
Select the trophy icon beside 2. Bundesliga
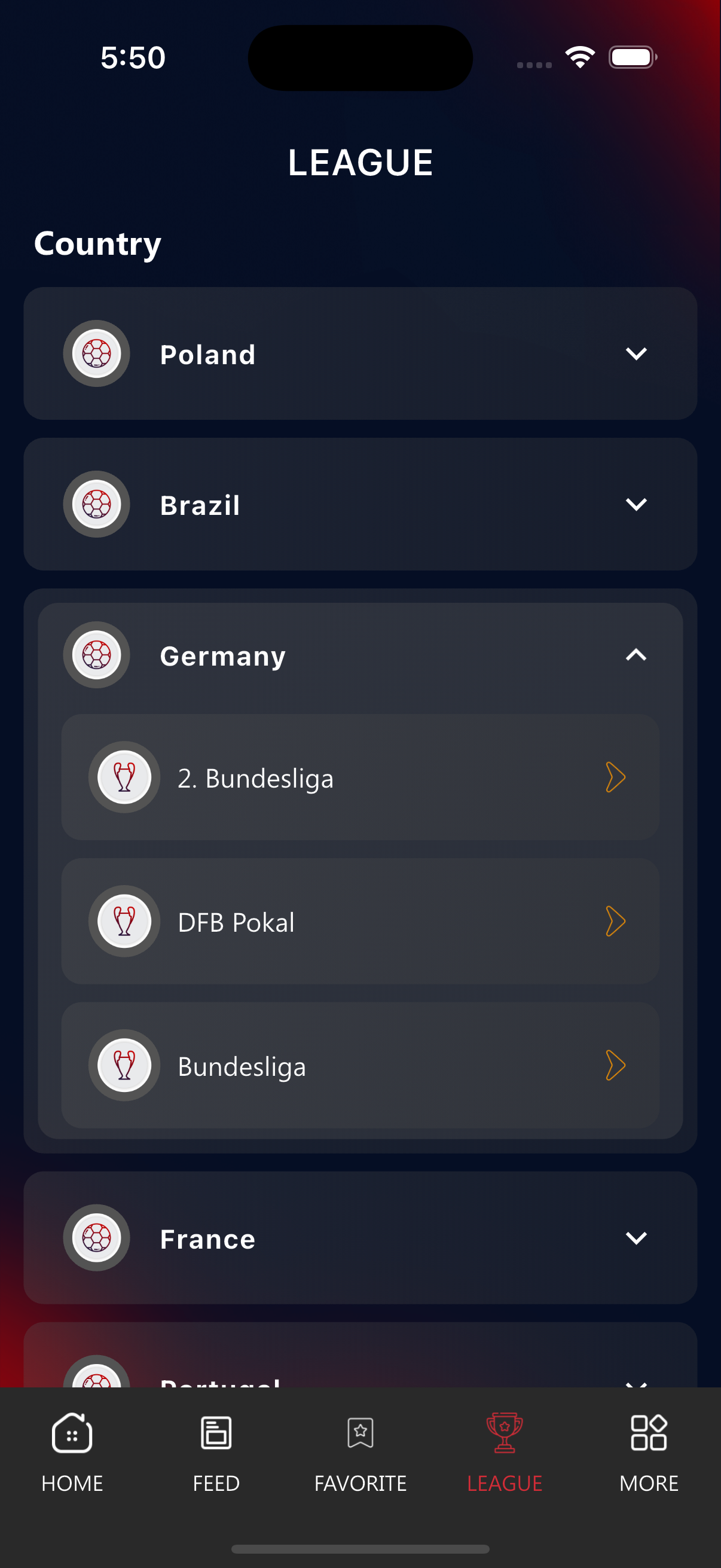point(124,777)
